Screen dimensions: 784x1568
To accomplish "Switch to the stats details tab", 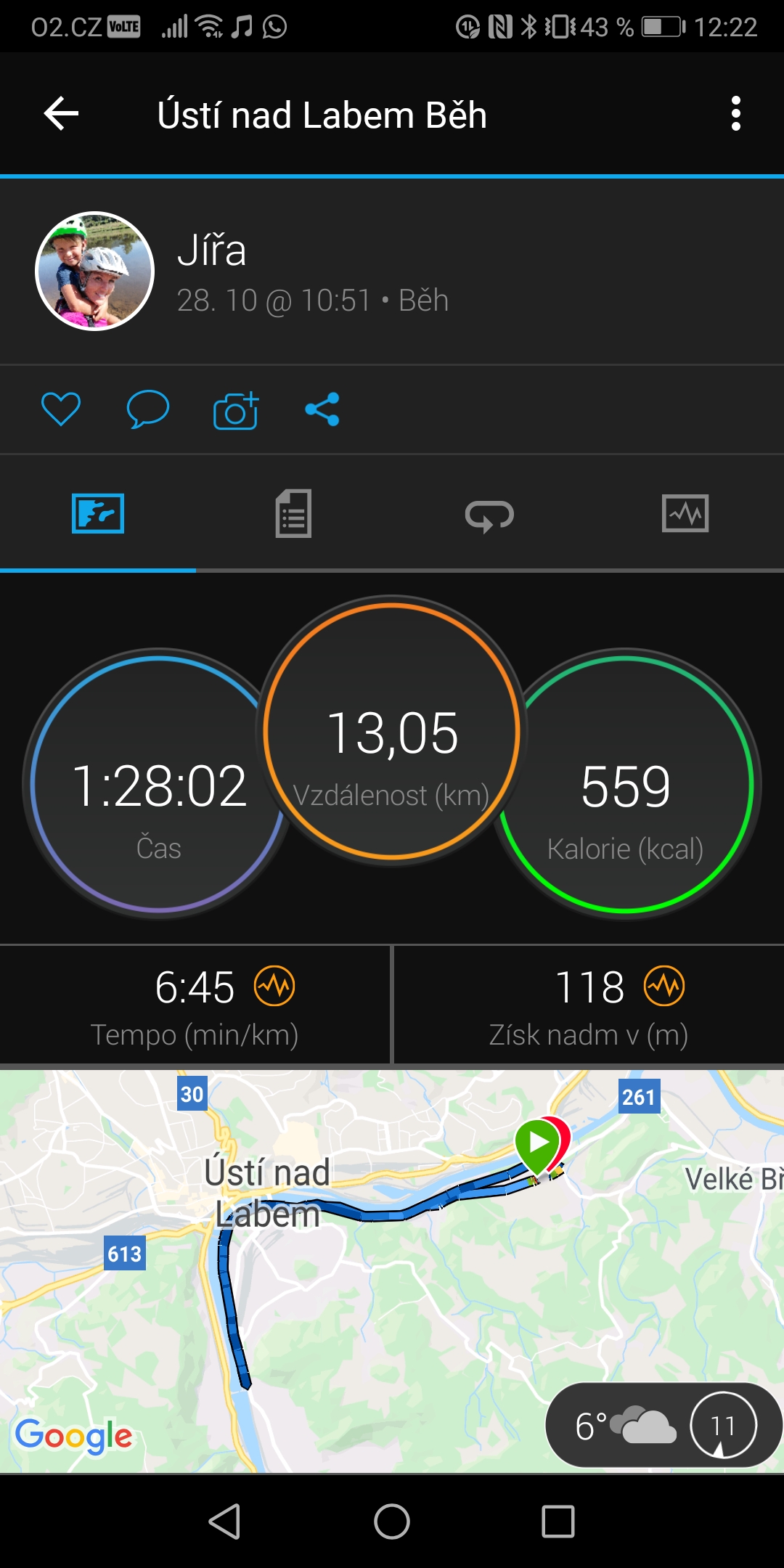I will [293, 514].
